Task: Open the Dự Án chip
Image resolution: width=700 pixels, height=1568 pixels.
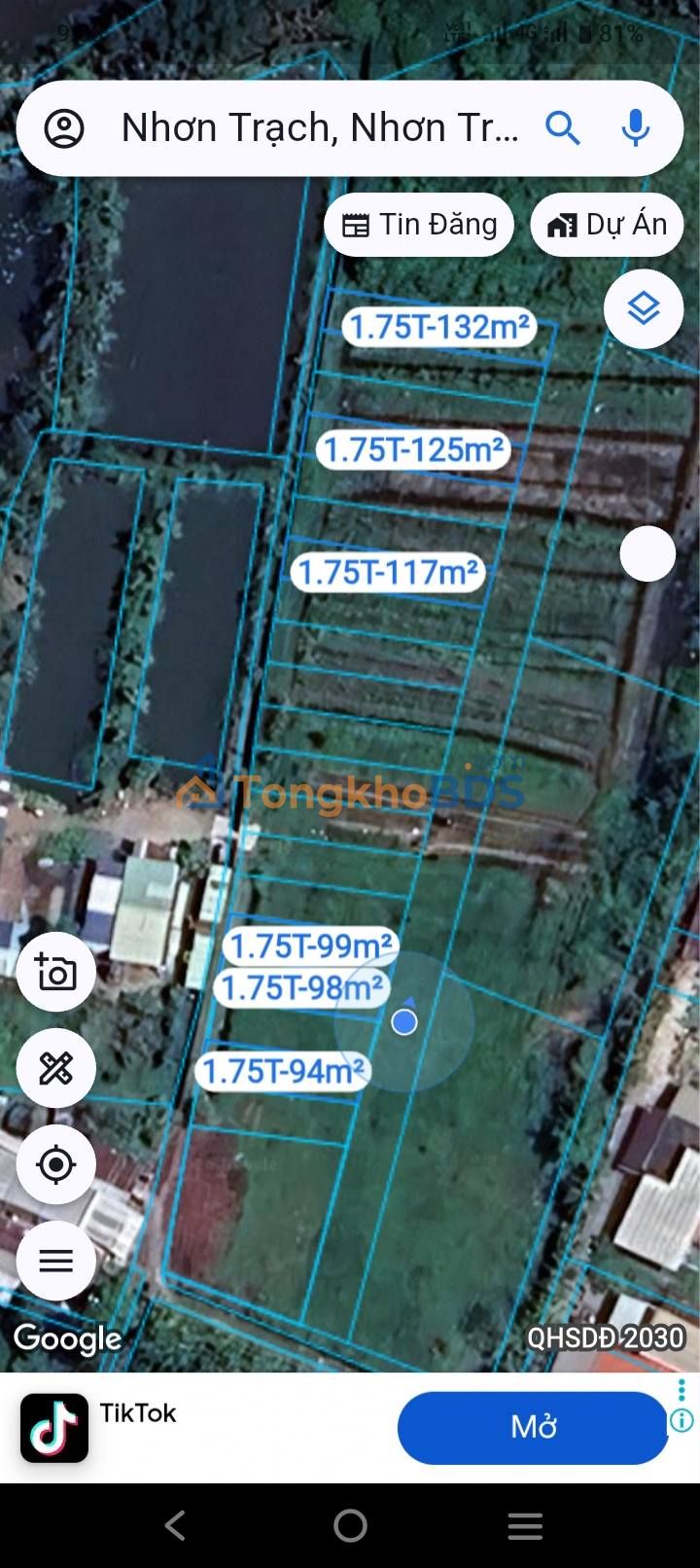Action: coord(607,225)
